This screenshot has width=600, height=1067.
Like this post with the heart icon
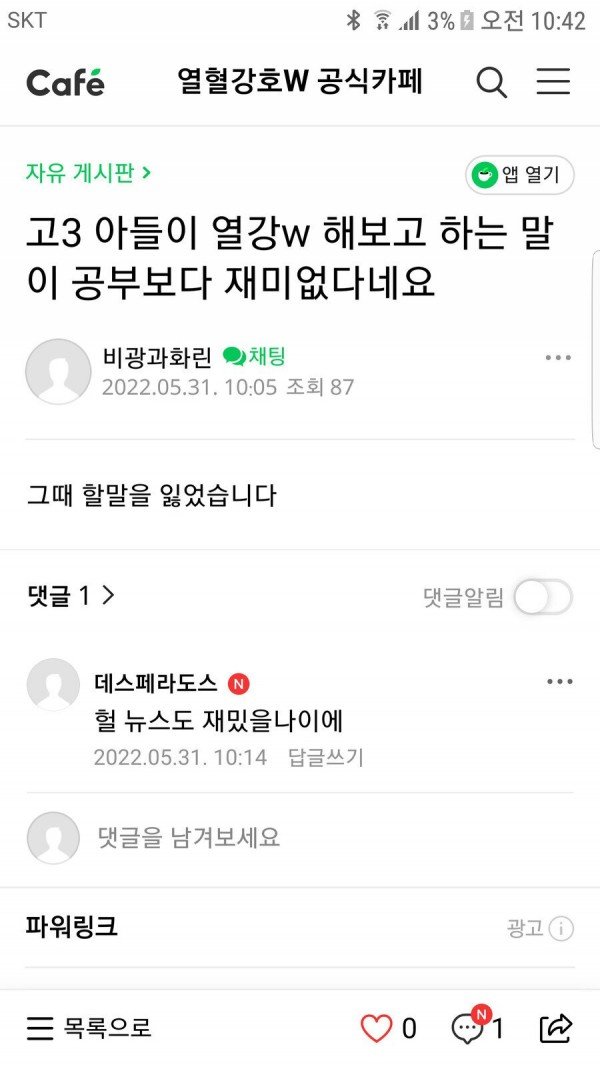point(376,1028)
